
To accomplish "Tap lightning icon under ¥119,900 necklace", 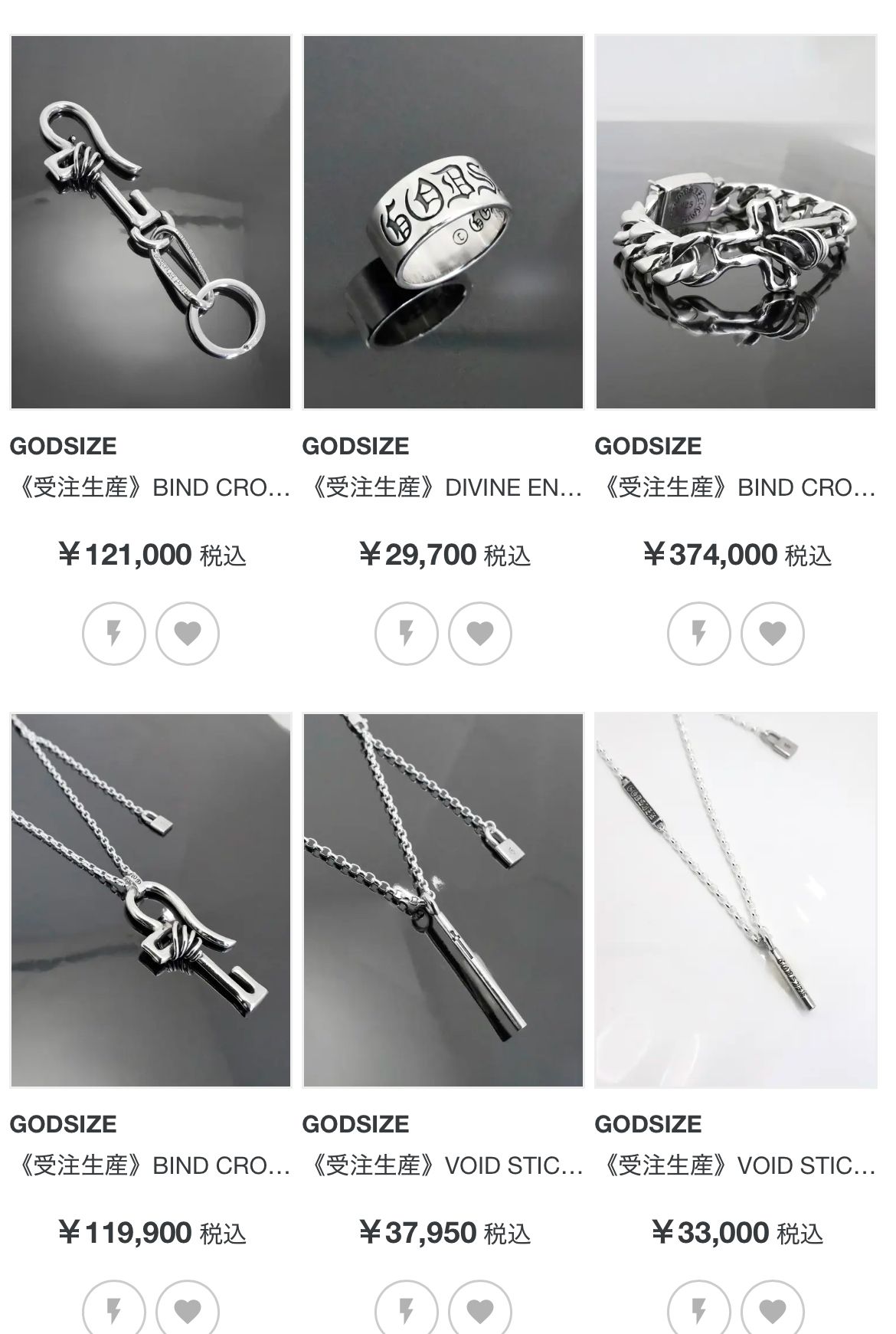I will [x=114, y=1310].
